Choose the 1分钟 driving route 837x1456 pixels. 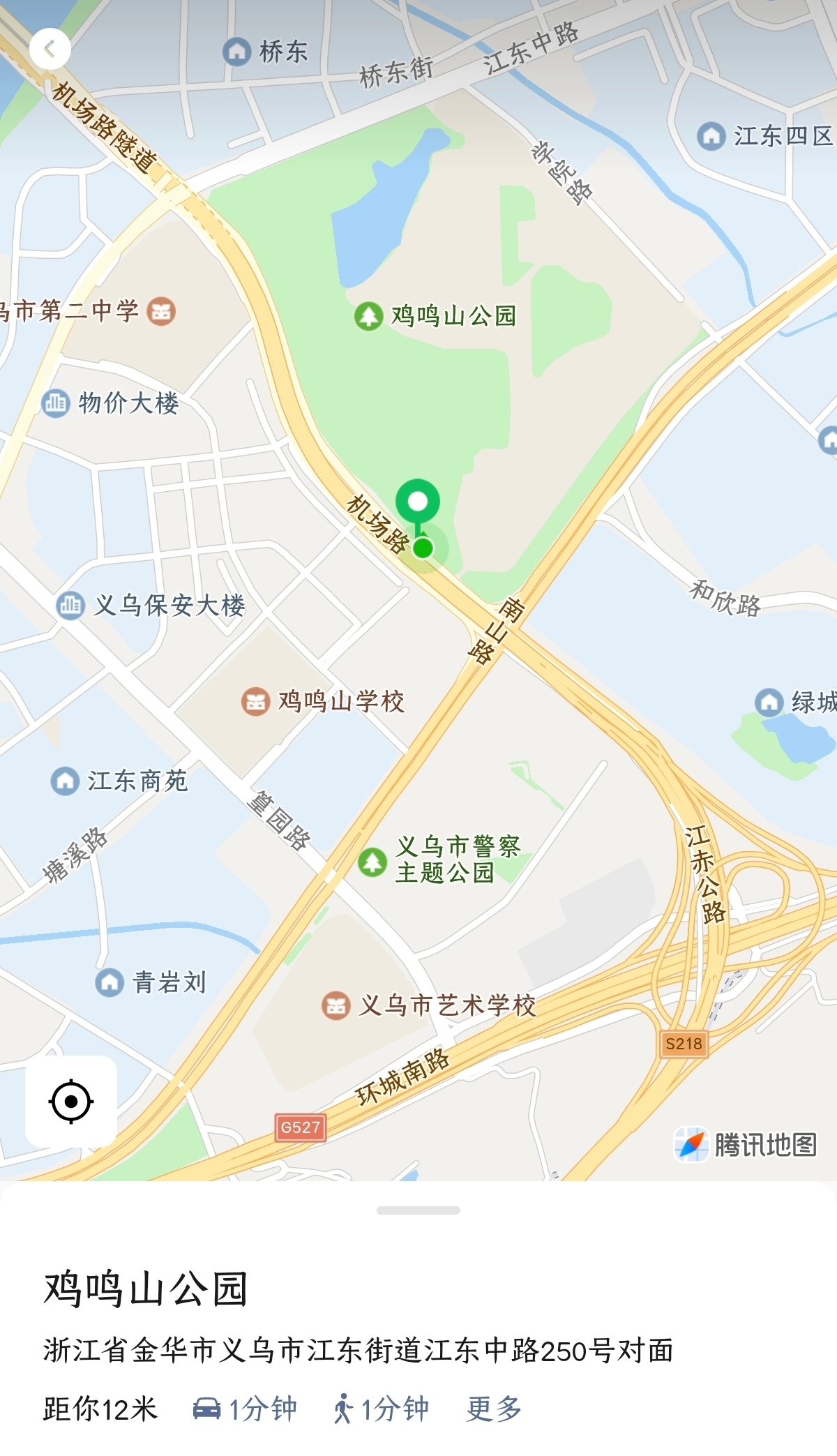pyautogui.click(x=245, y=1409)
